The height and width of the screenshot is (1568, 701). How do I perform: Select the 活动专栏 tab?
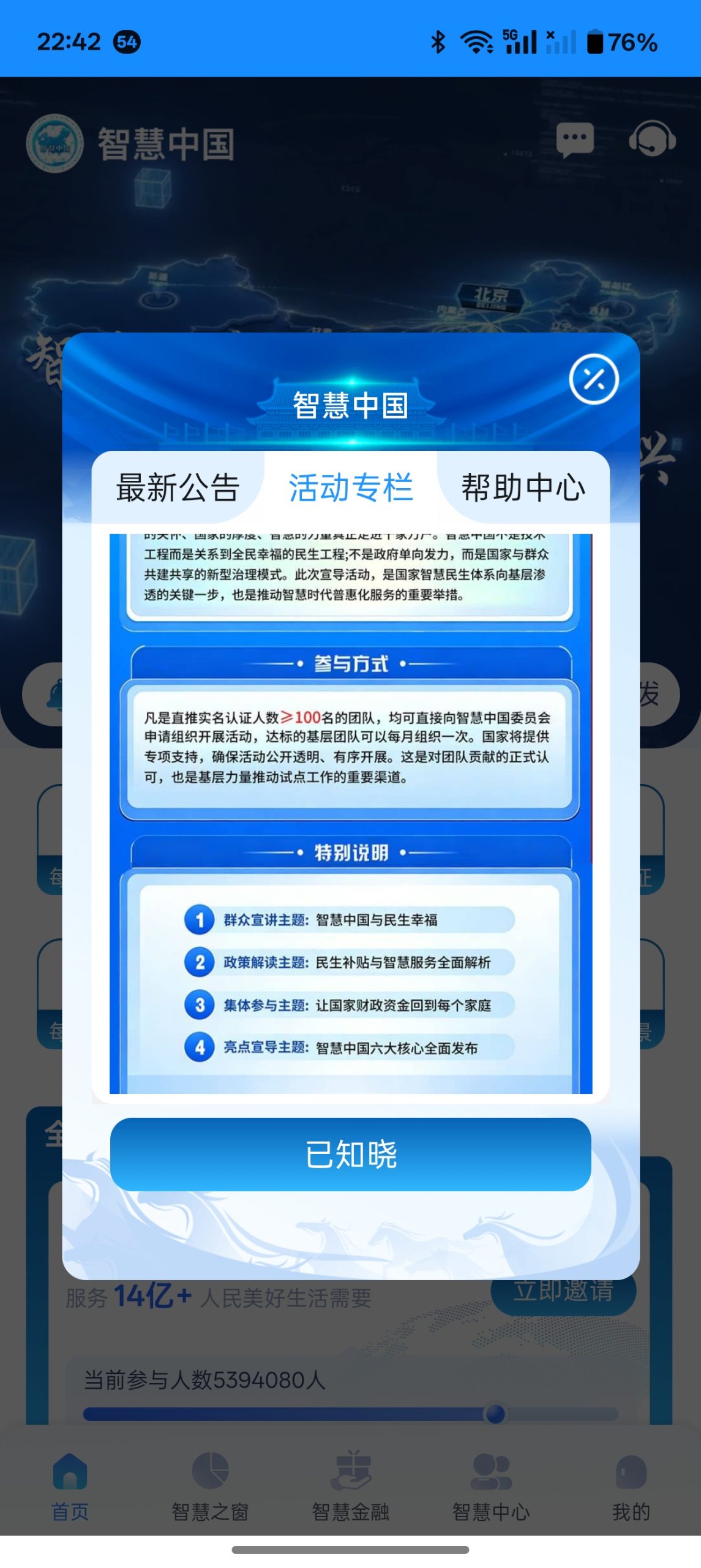[x=351, y=487]
